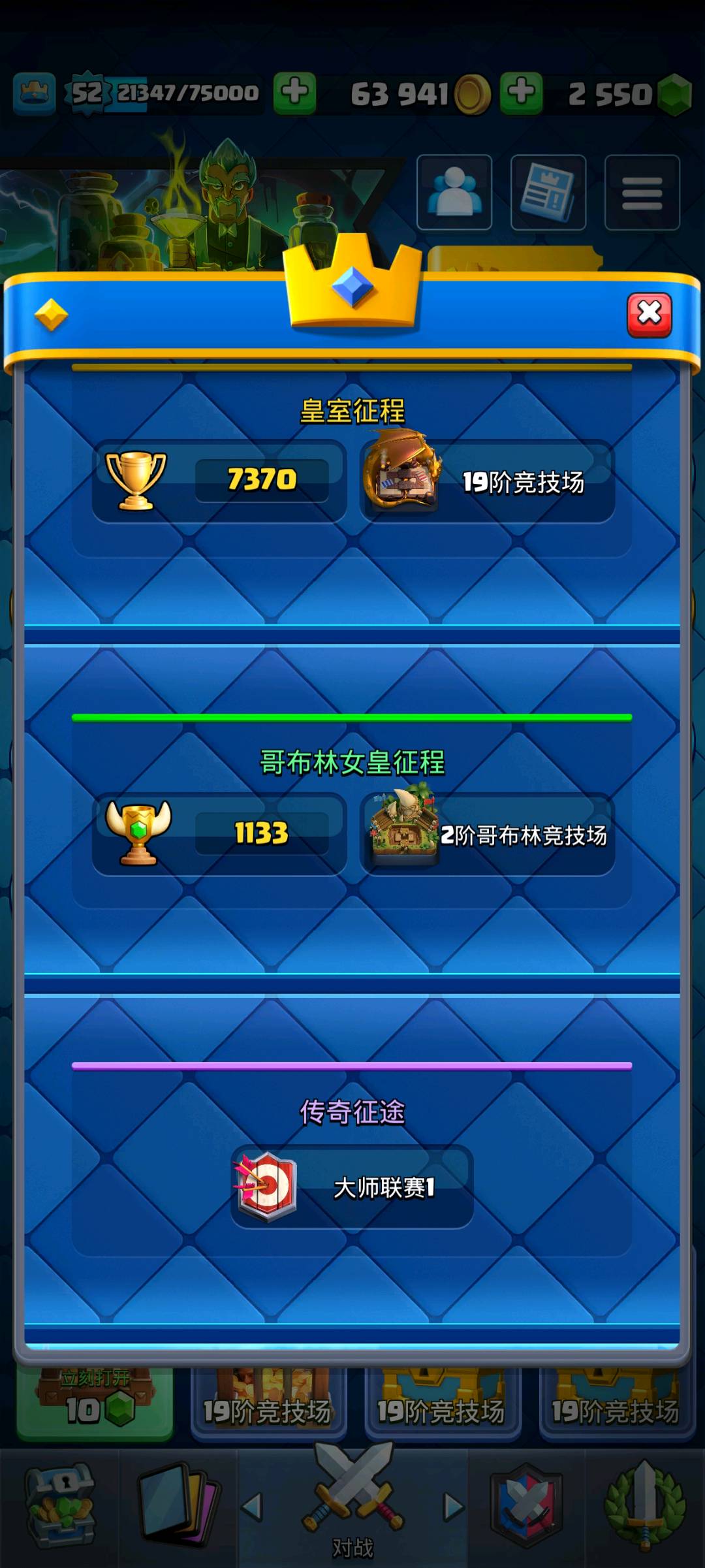Open the hamburger menu
This screenshot has width=705, height=1568.
[642, 192]
